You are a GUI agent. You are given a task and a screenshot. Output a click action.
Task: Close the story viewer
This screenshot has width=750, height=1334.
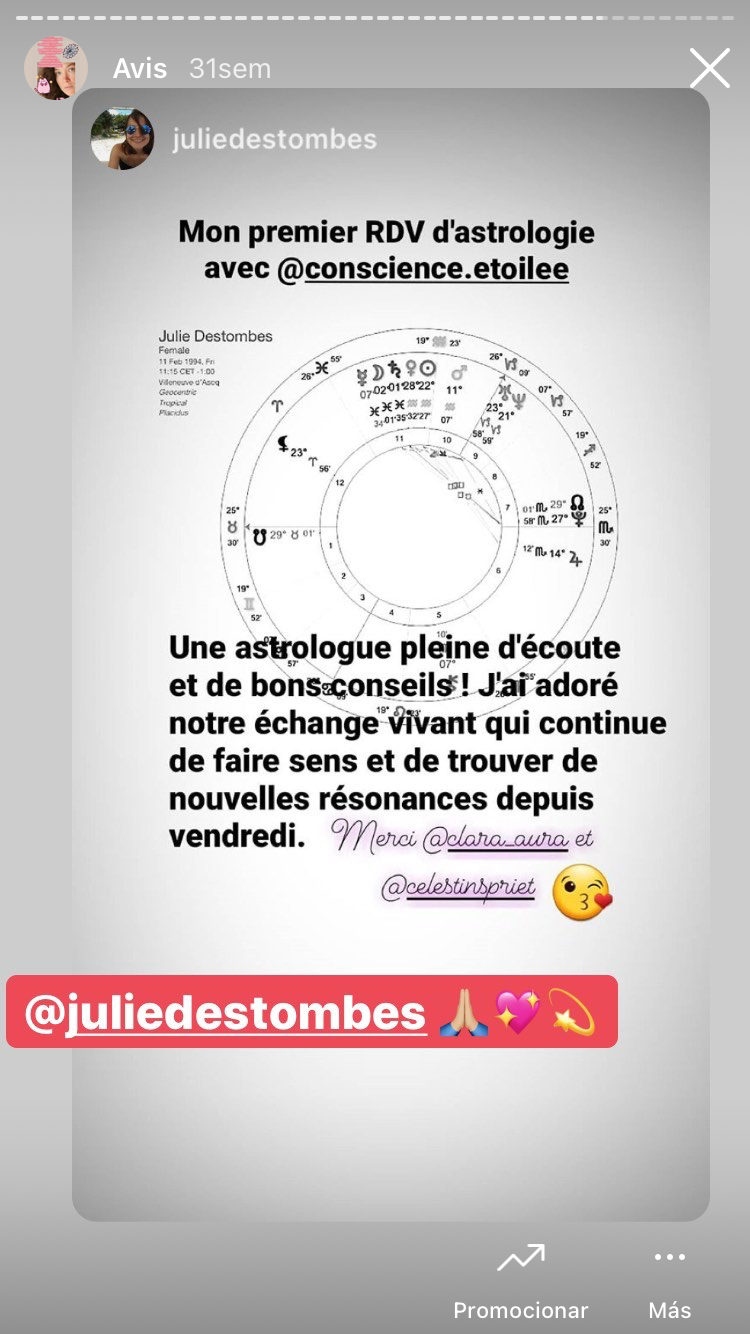coord(709,69)
